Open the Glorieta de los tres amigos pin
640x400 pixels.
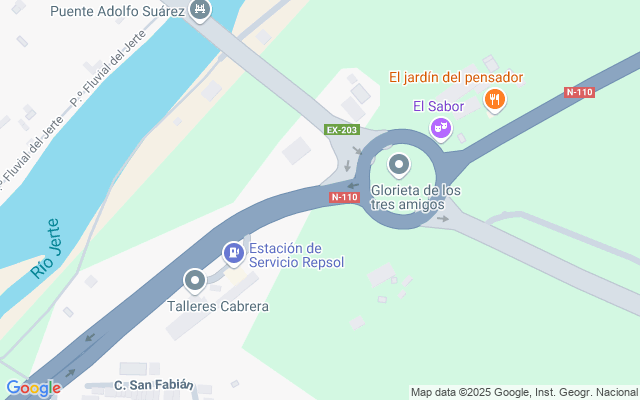pyautogui.click(x=399, y=165)
